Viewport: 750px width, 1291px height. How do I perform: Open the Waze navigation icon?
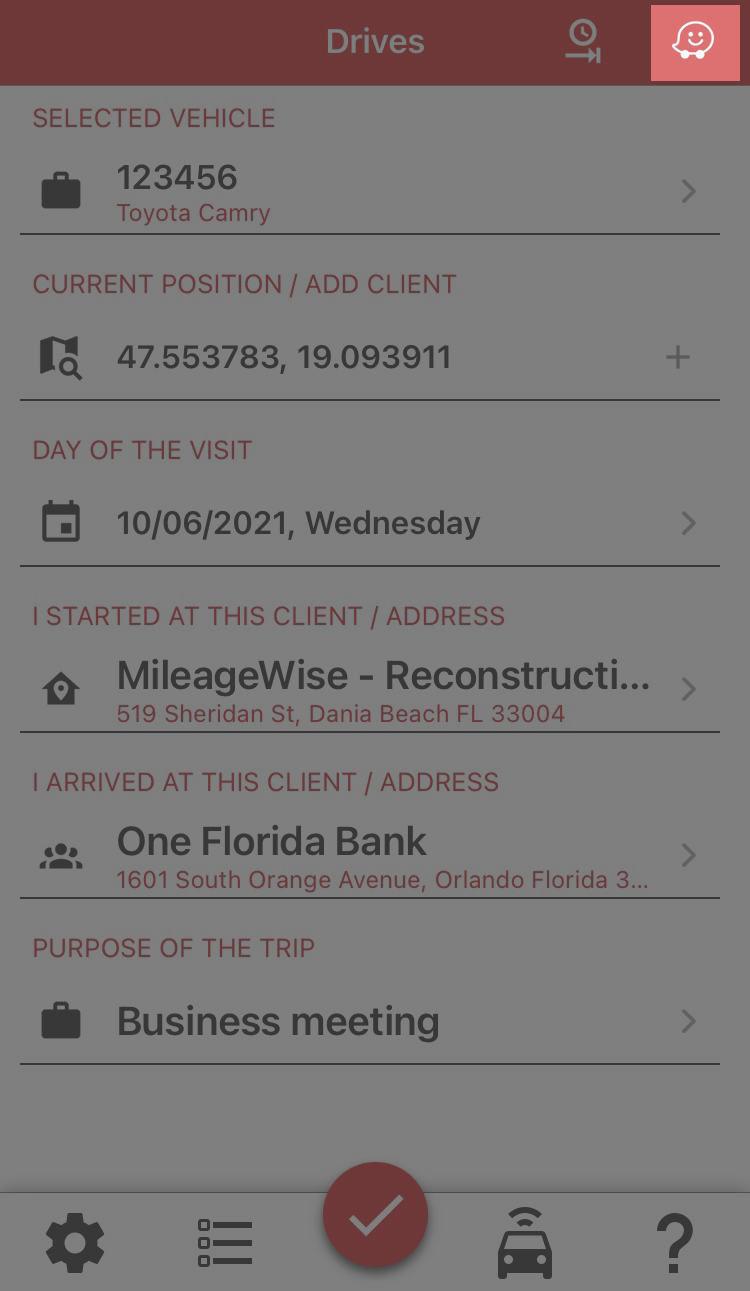point(695,42)
